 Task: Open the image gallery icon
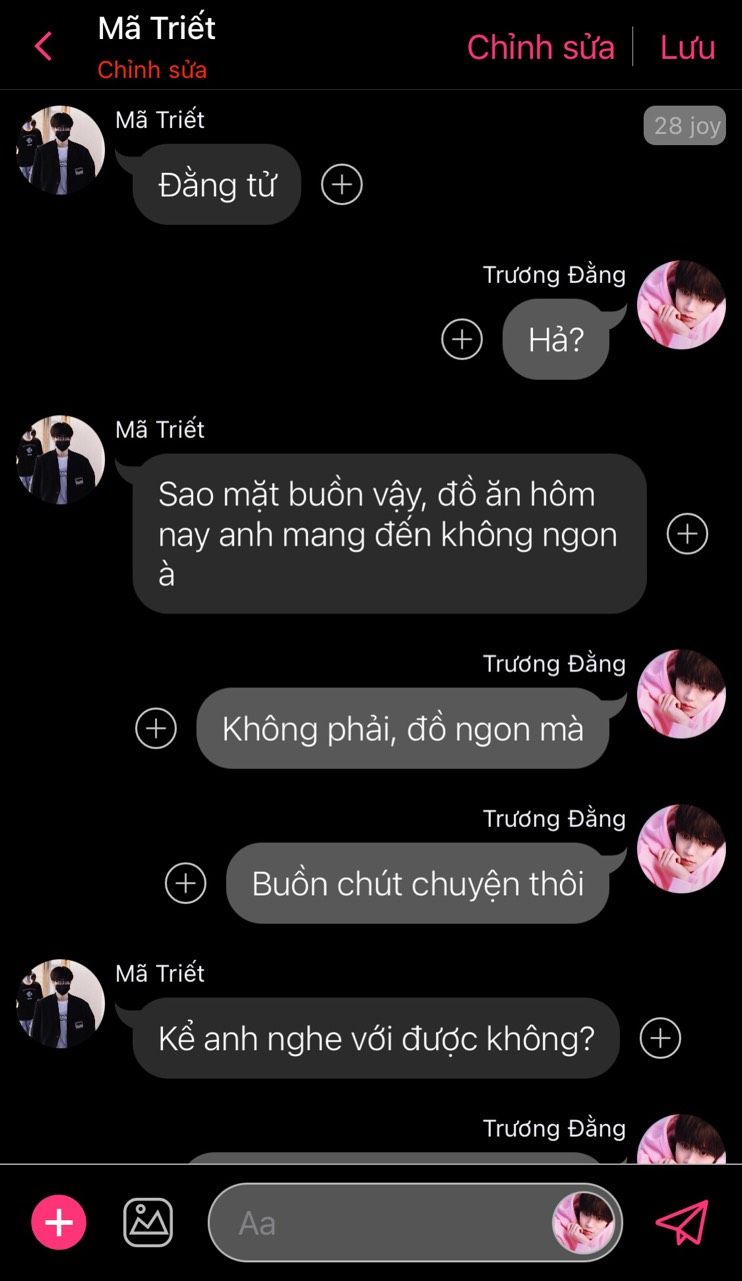coord(148,1222)
